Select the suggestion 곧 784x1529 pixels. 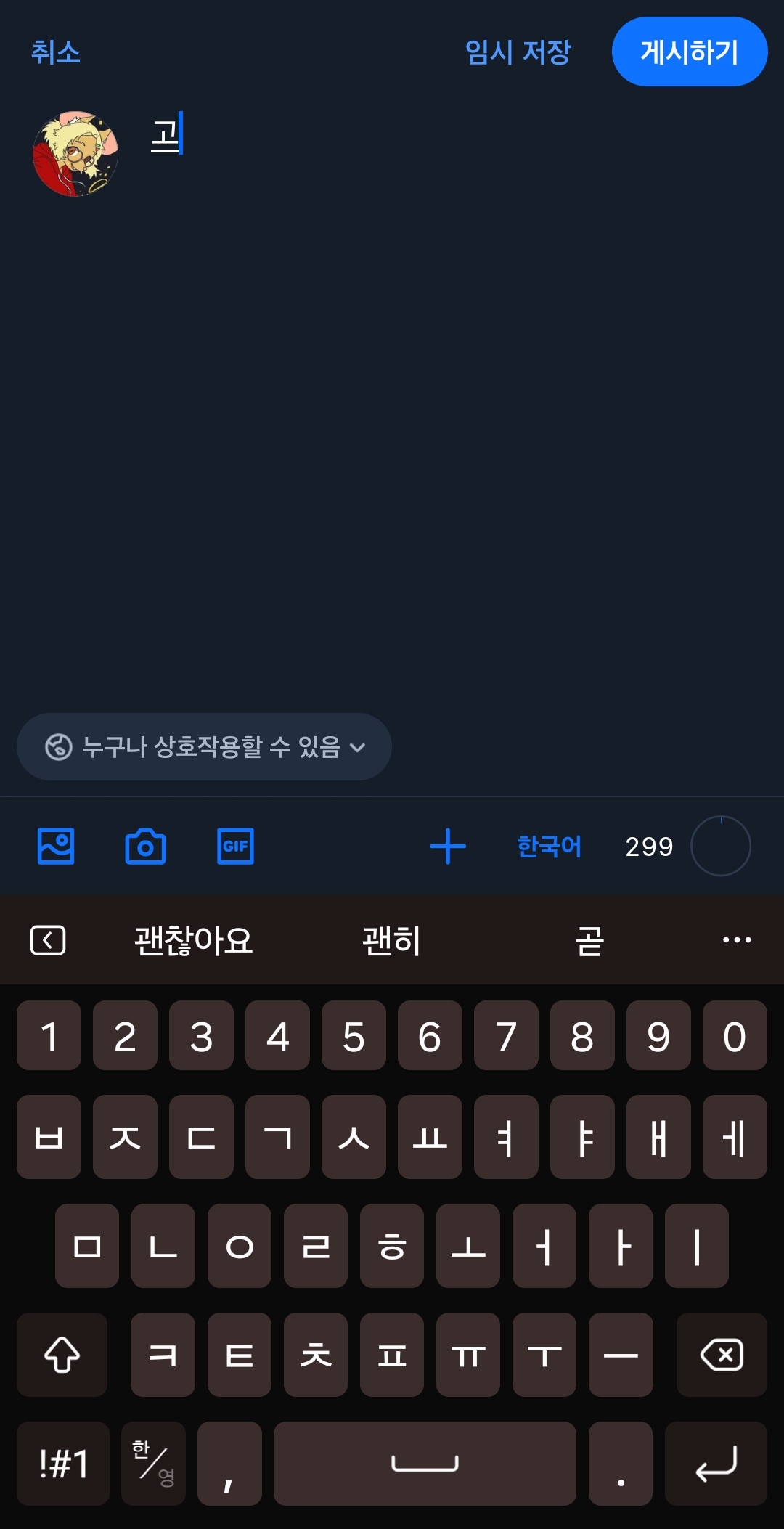click(x=589, y=940)
